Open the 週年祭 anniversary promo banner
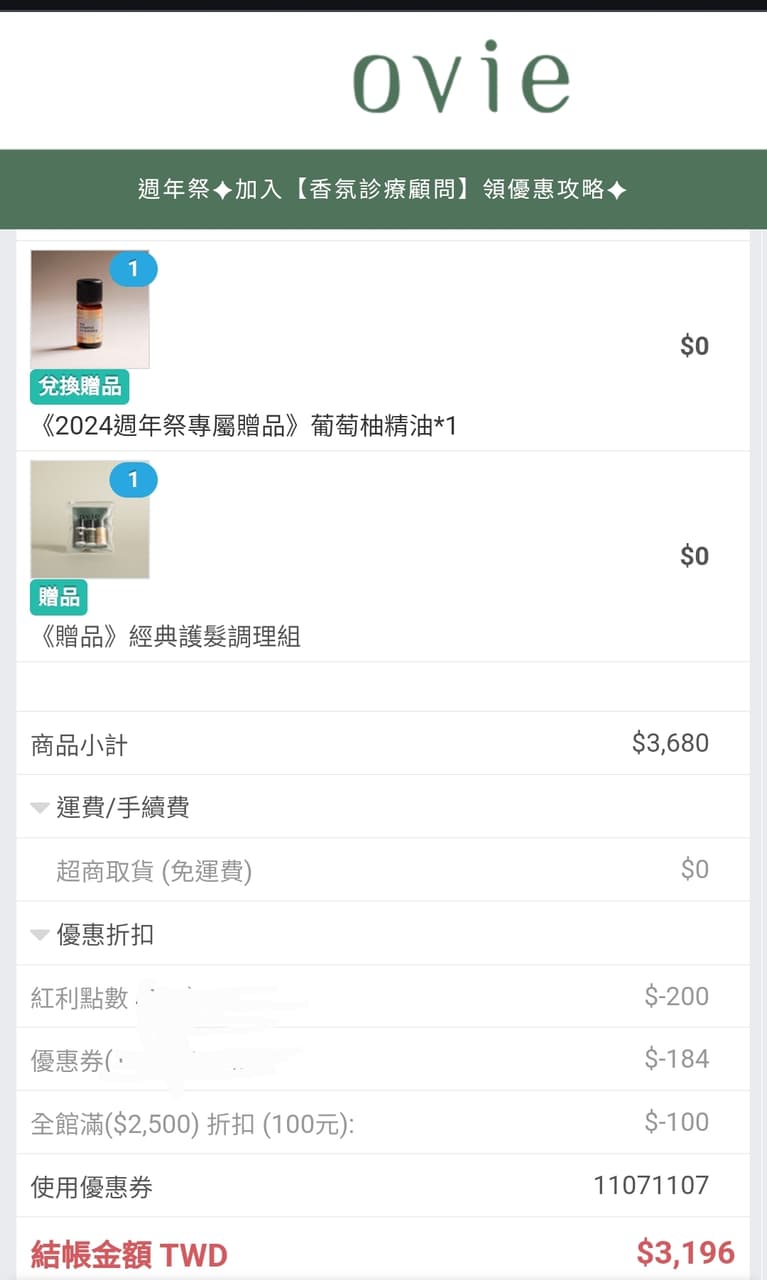The width and height of the screenshot is (767, 1280). (x=383, y=189)
